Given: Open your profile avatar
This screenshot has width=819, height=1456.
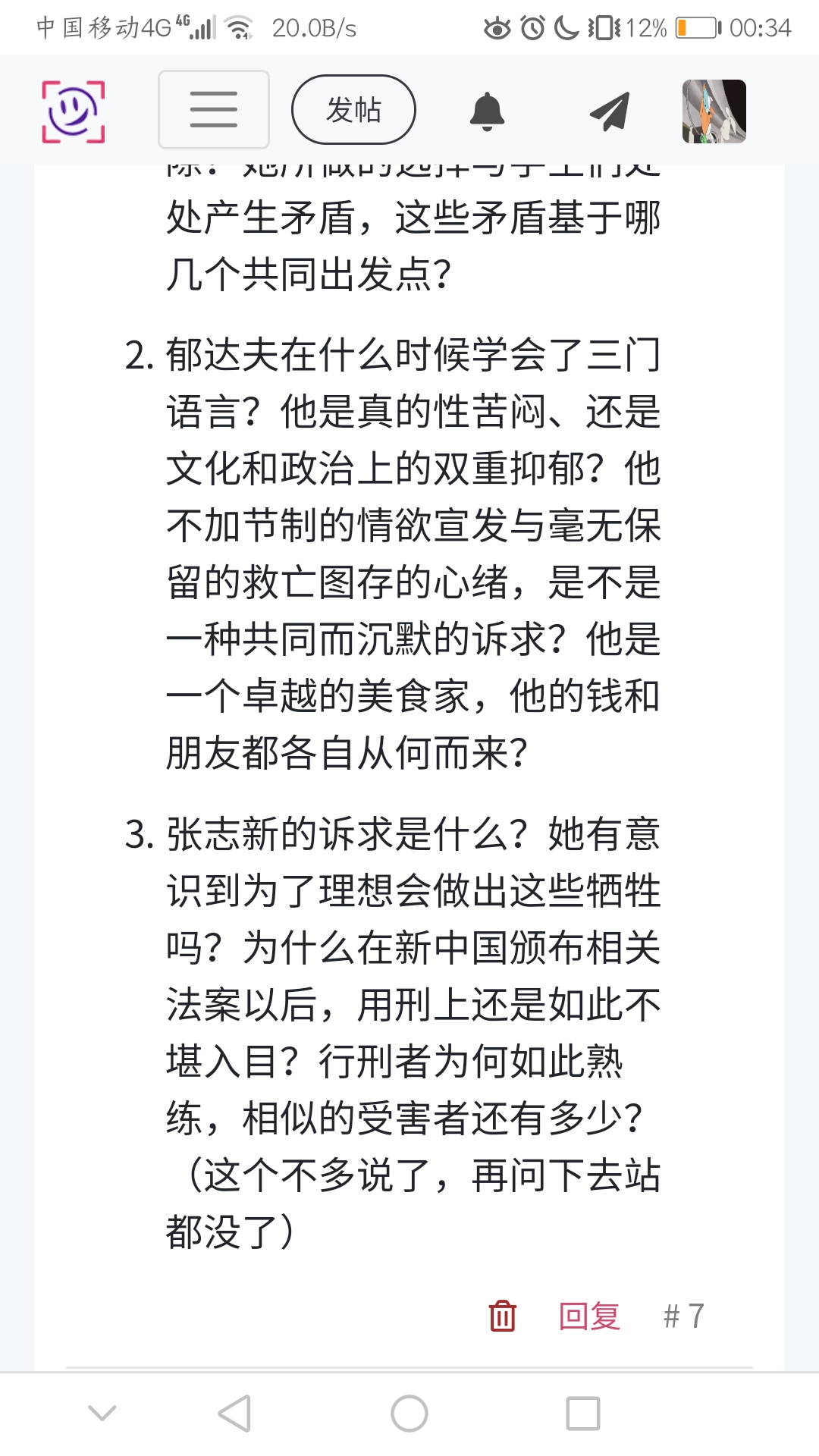Looking at the screenshot, I should pos(714,111).
